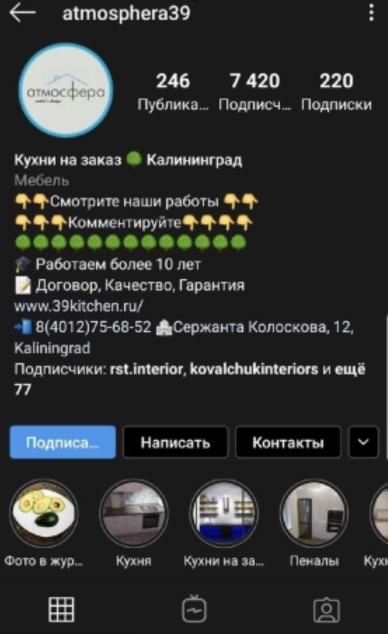Open the Кухня story highlight
388x634 pixels.
(134, 514)
